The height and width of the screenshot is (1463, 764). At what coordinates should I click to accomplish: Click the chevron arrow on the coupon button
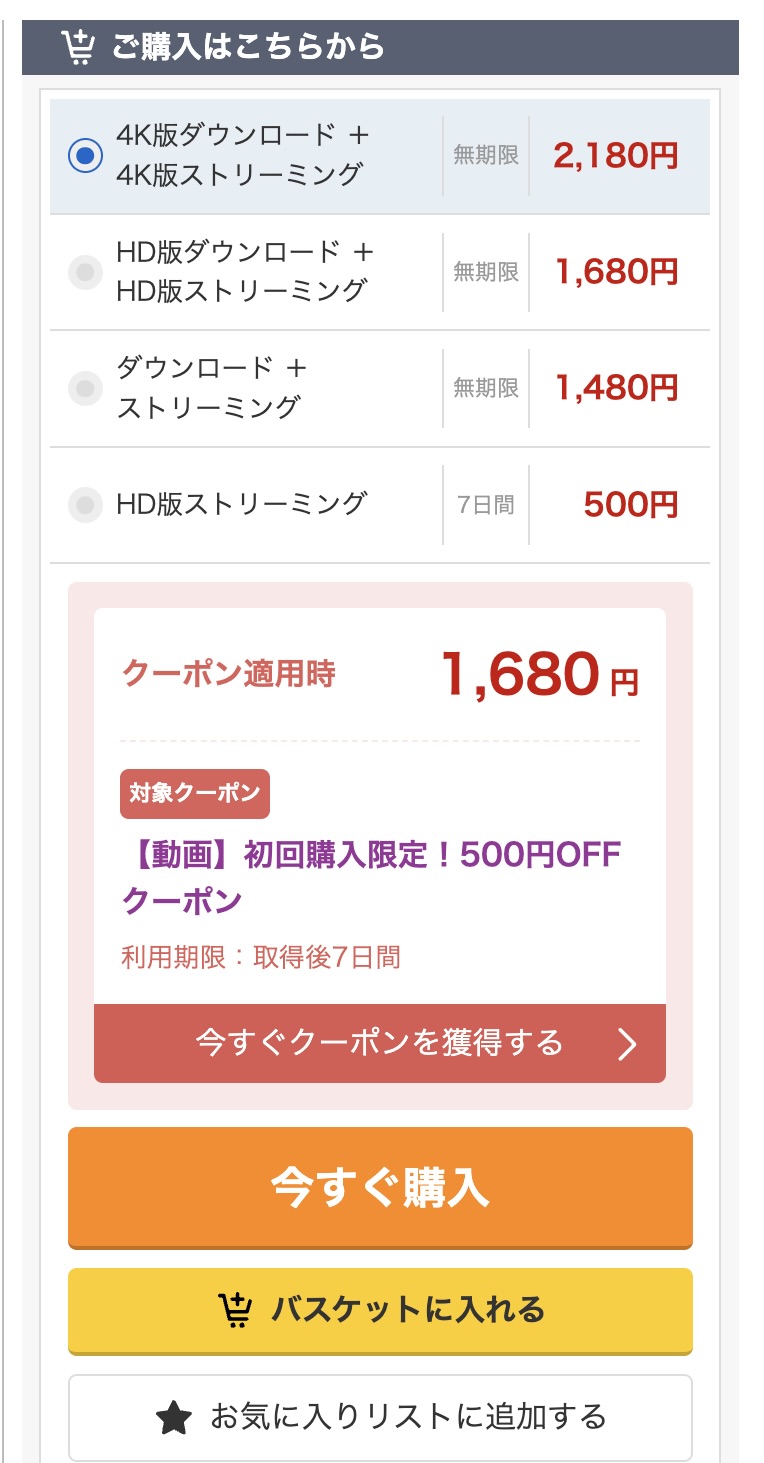pos(629,1044)
